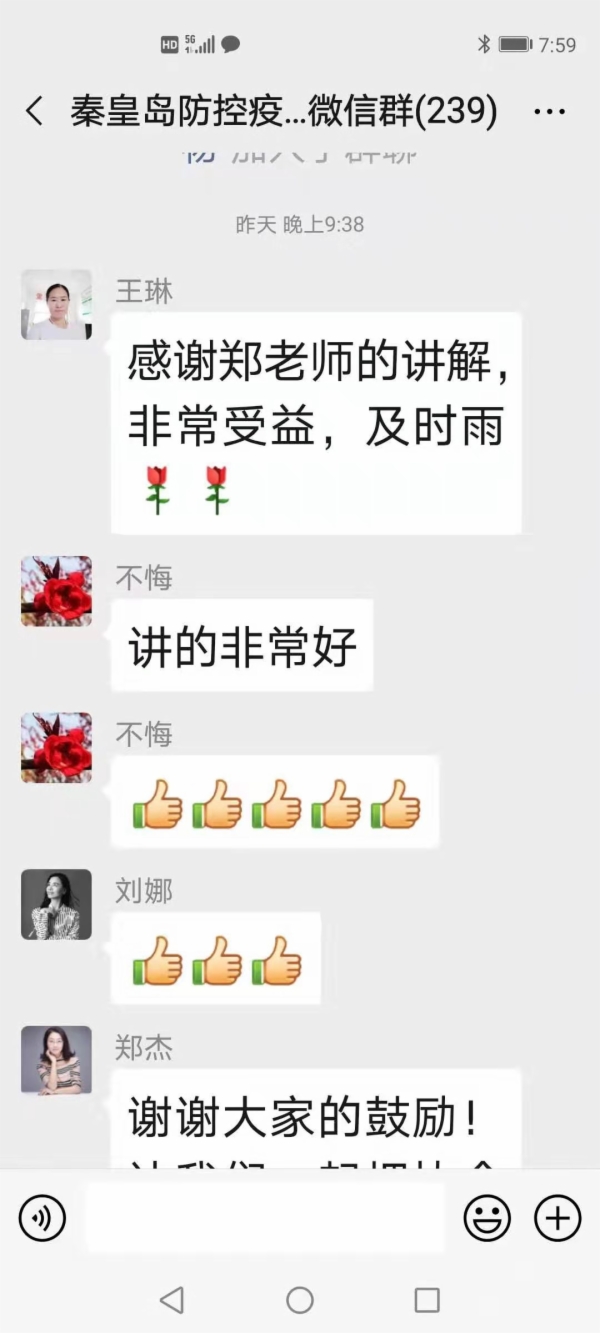Viewport: 600px width, 1333px height.
Task: Open the plus attachments menu
Action: click(557, 1218)
